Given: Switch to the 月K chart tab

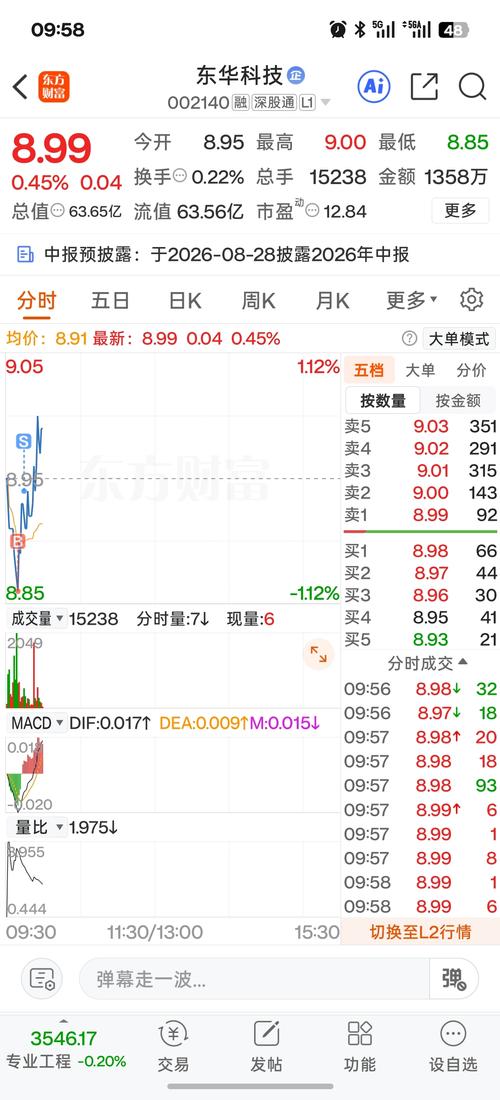Looking at the screenshot, I should pos(332,300).
